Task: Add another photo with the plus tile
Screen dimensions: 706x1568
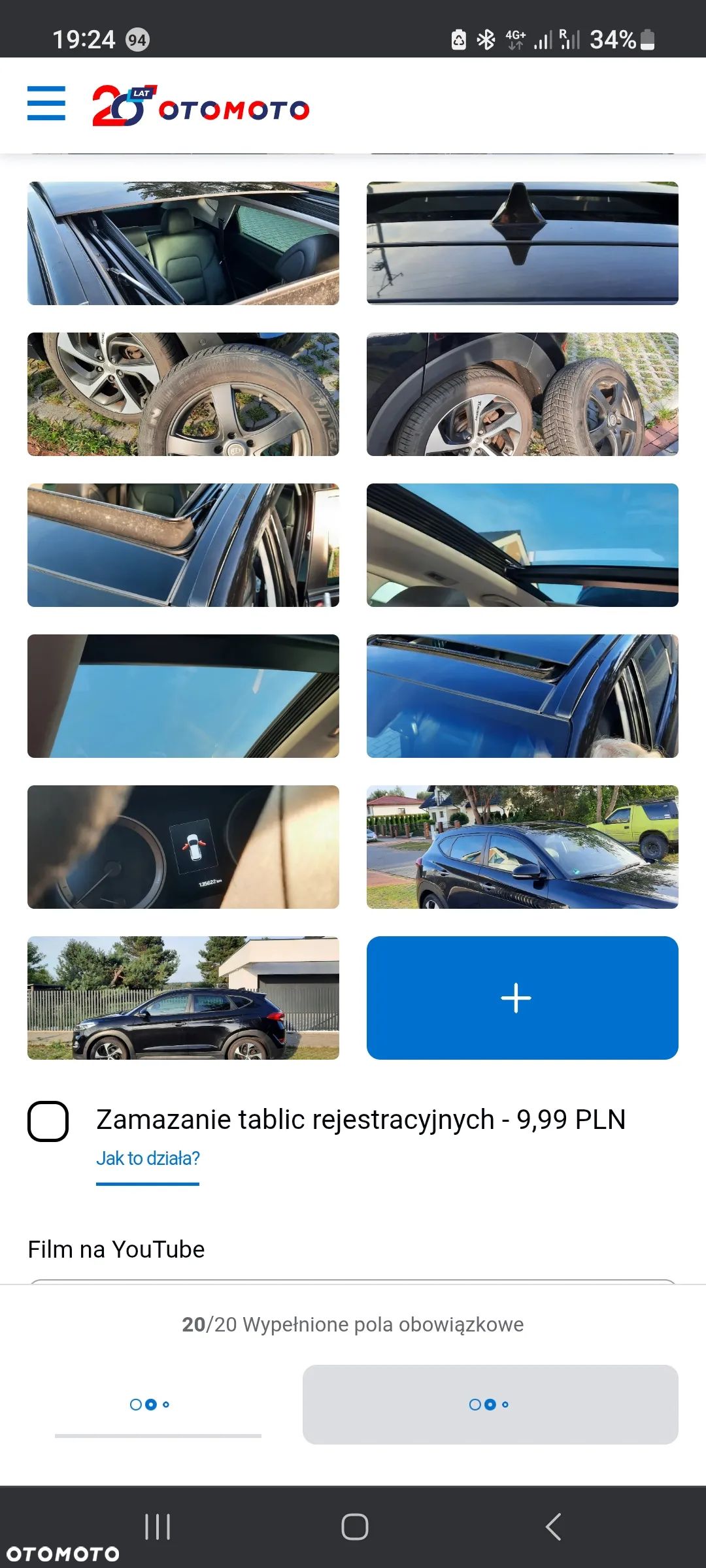Action: (x=522, y=998)
